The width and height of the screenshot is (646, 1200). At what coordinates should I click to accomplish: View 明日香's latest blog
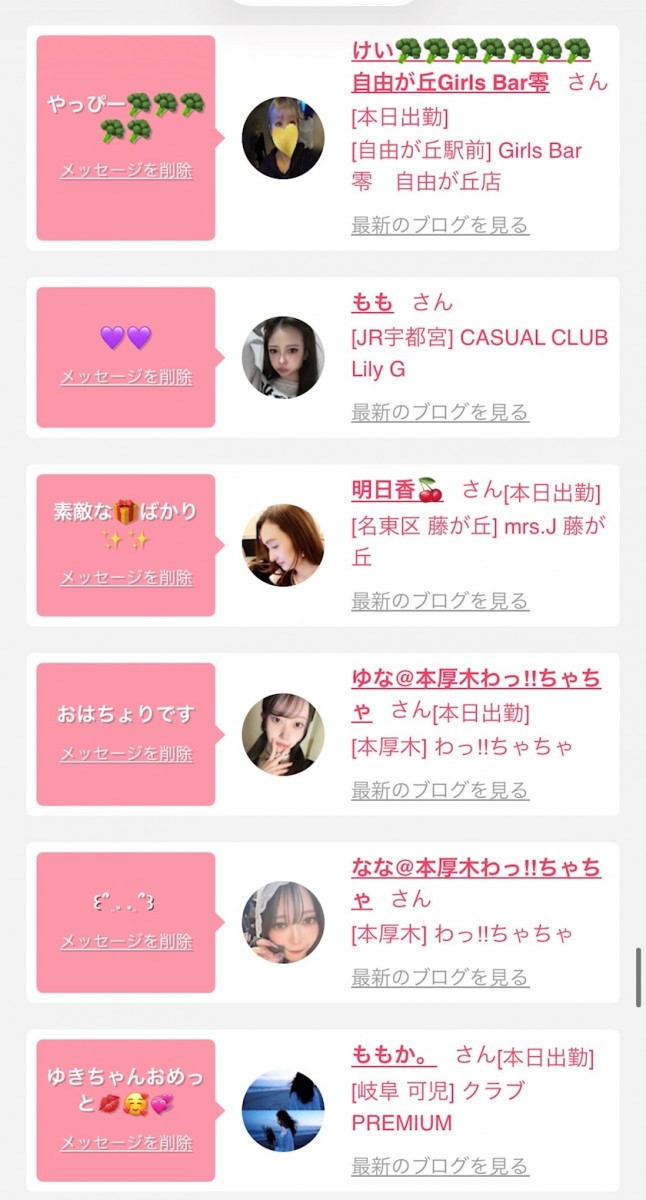pos(440,601)
